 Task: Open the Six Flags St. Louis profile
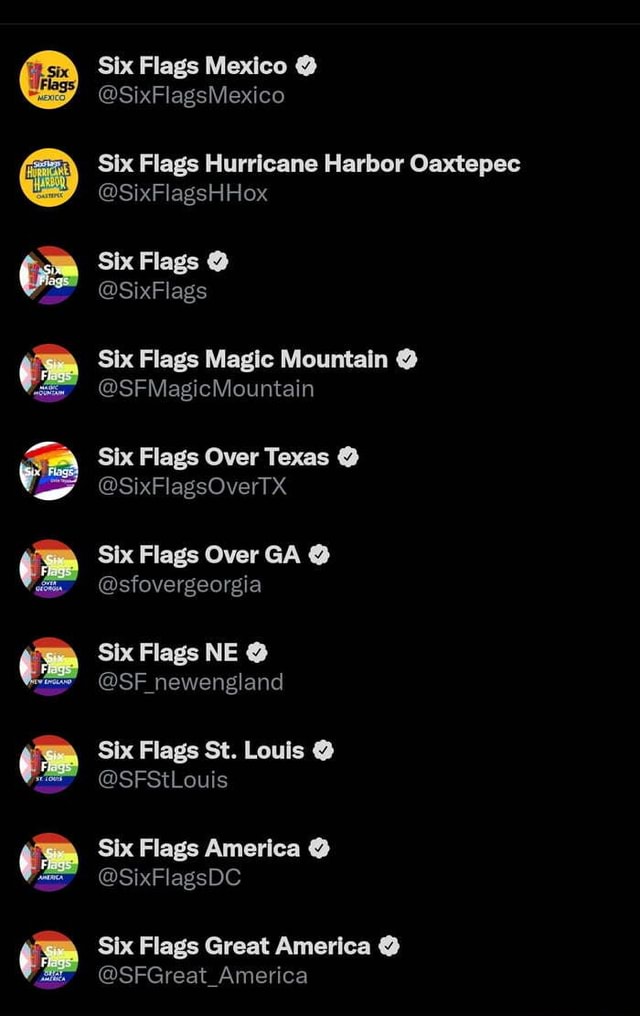[201, 751]
